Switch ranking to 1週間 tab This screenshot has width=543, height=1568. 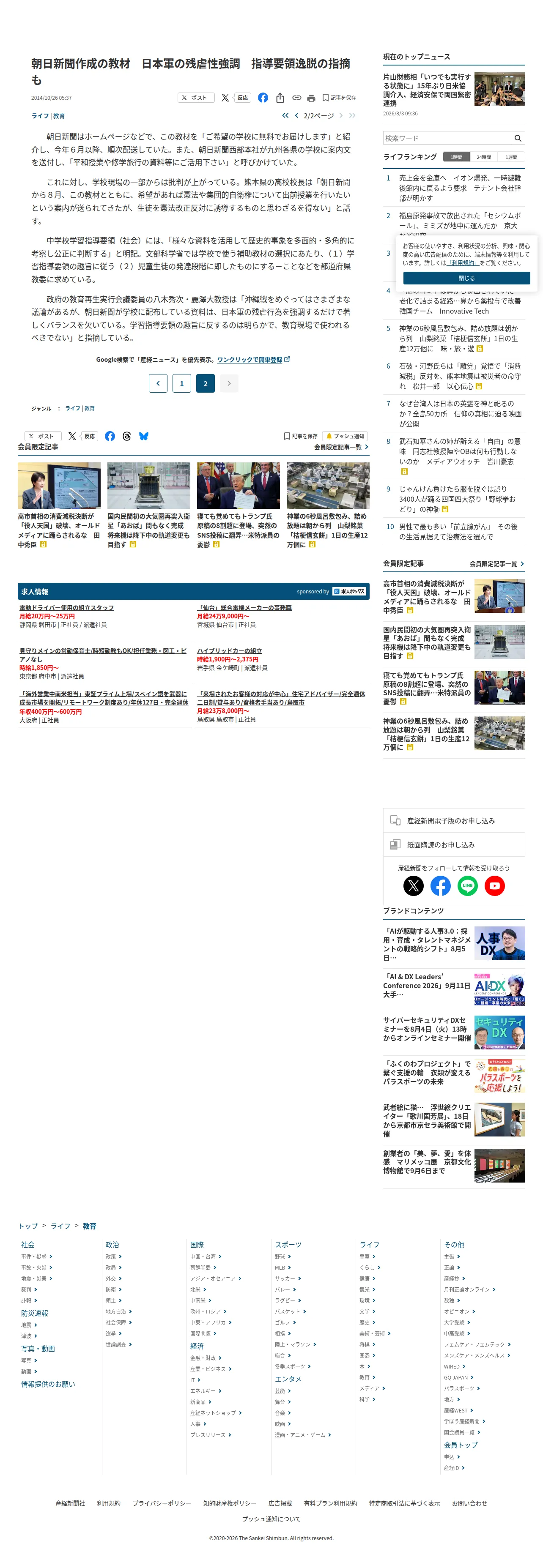coord(511,157)
